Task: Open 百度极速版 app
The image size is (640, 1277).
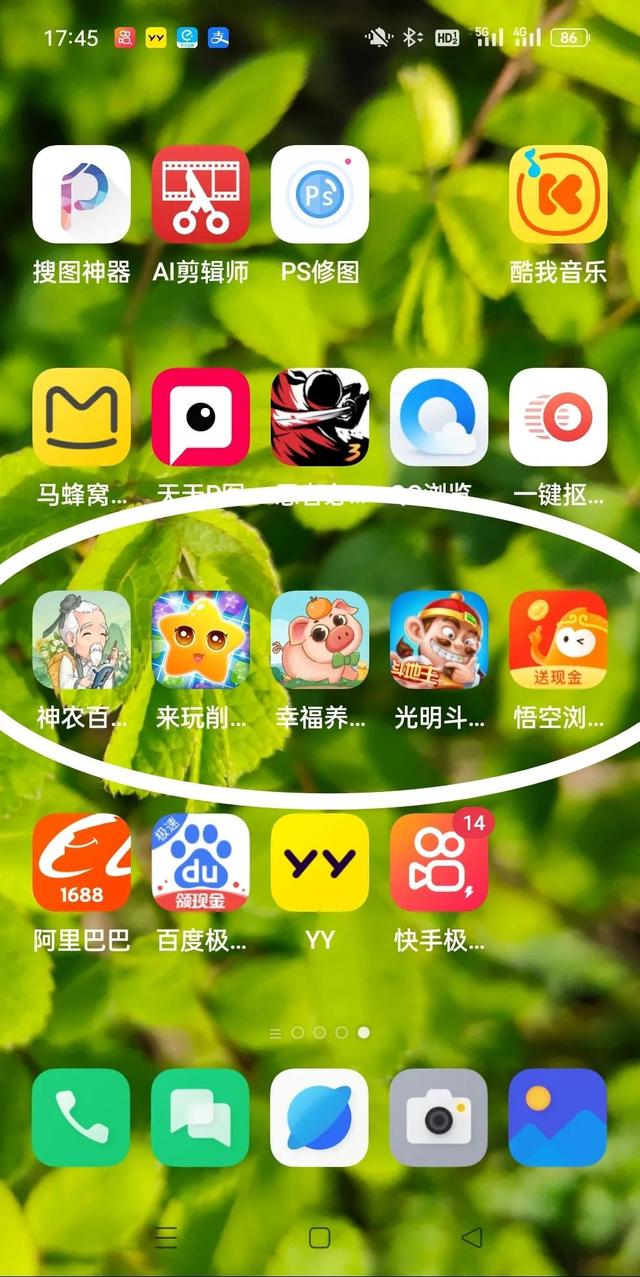Action: (x=200, y=862)
